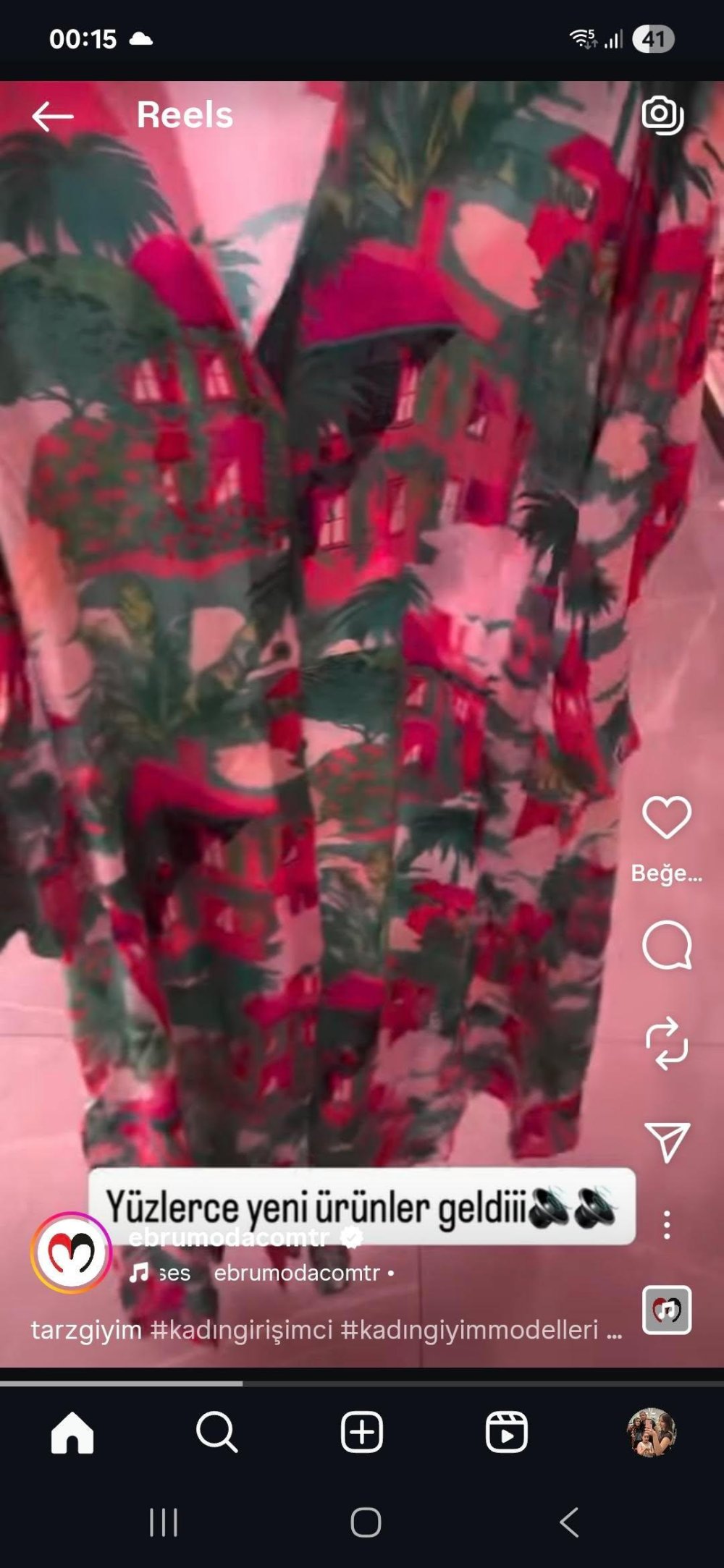Go back from the Reels screen
This screenshot has height=1568, width=724.
(52, 116)
